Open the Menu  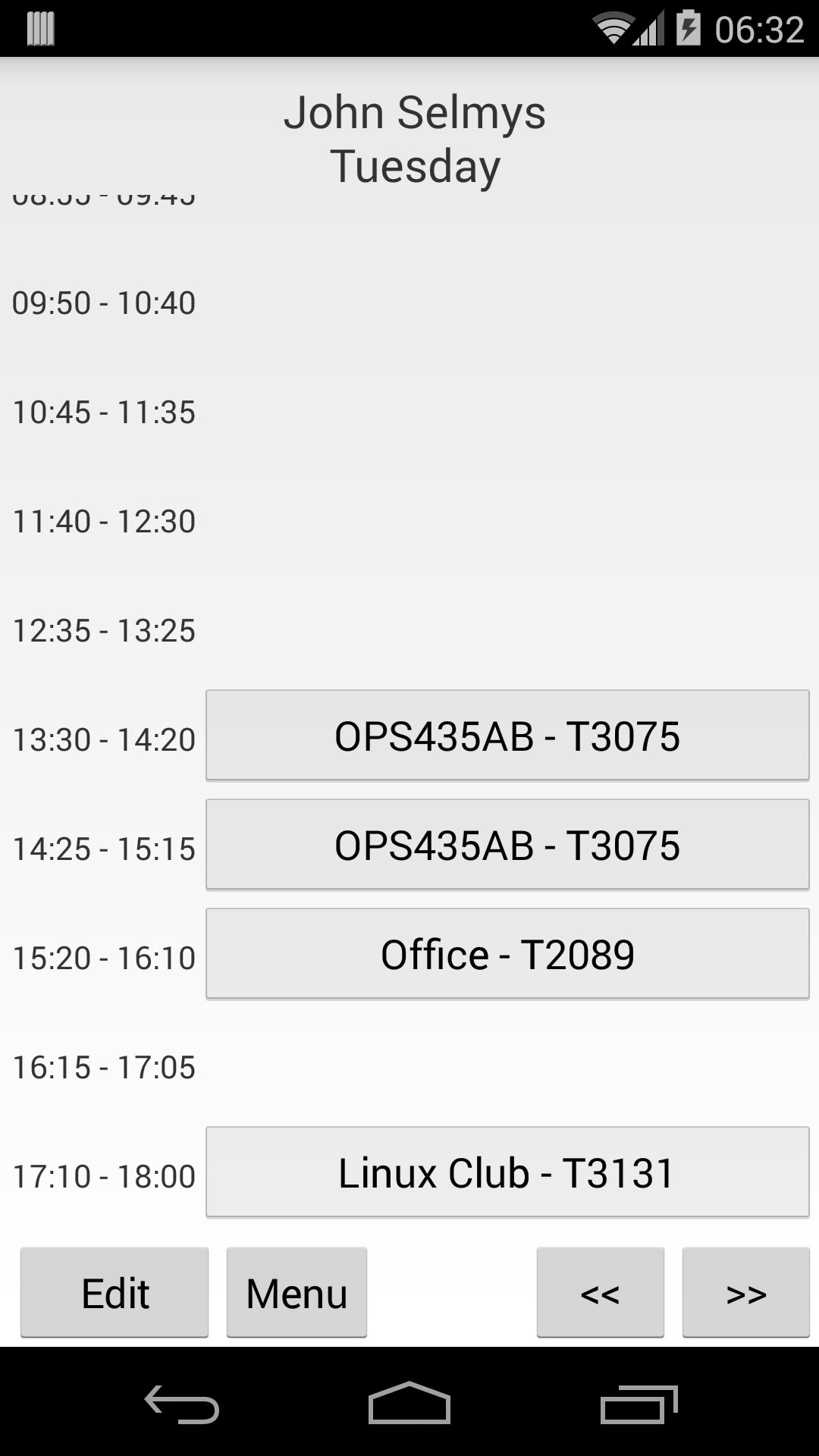297,1293
